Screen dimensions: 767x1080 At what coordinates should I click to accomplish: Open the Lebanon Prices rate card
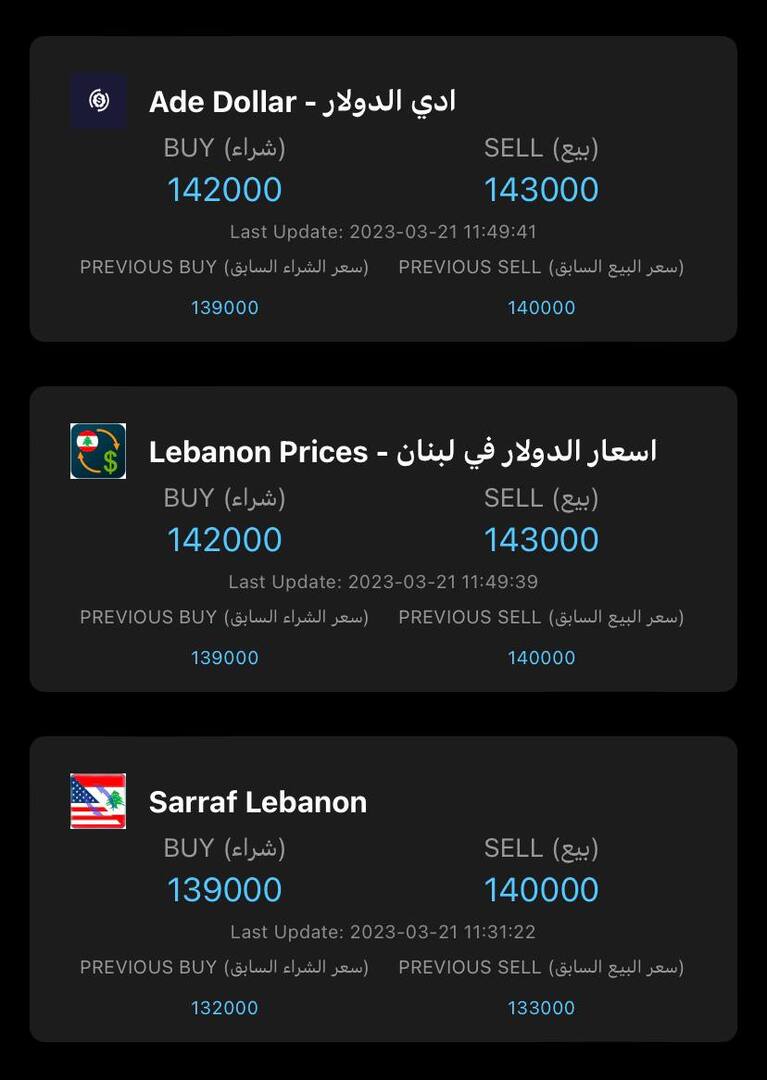tap(383, 539)
